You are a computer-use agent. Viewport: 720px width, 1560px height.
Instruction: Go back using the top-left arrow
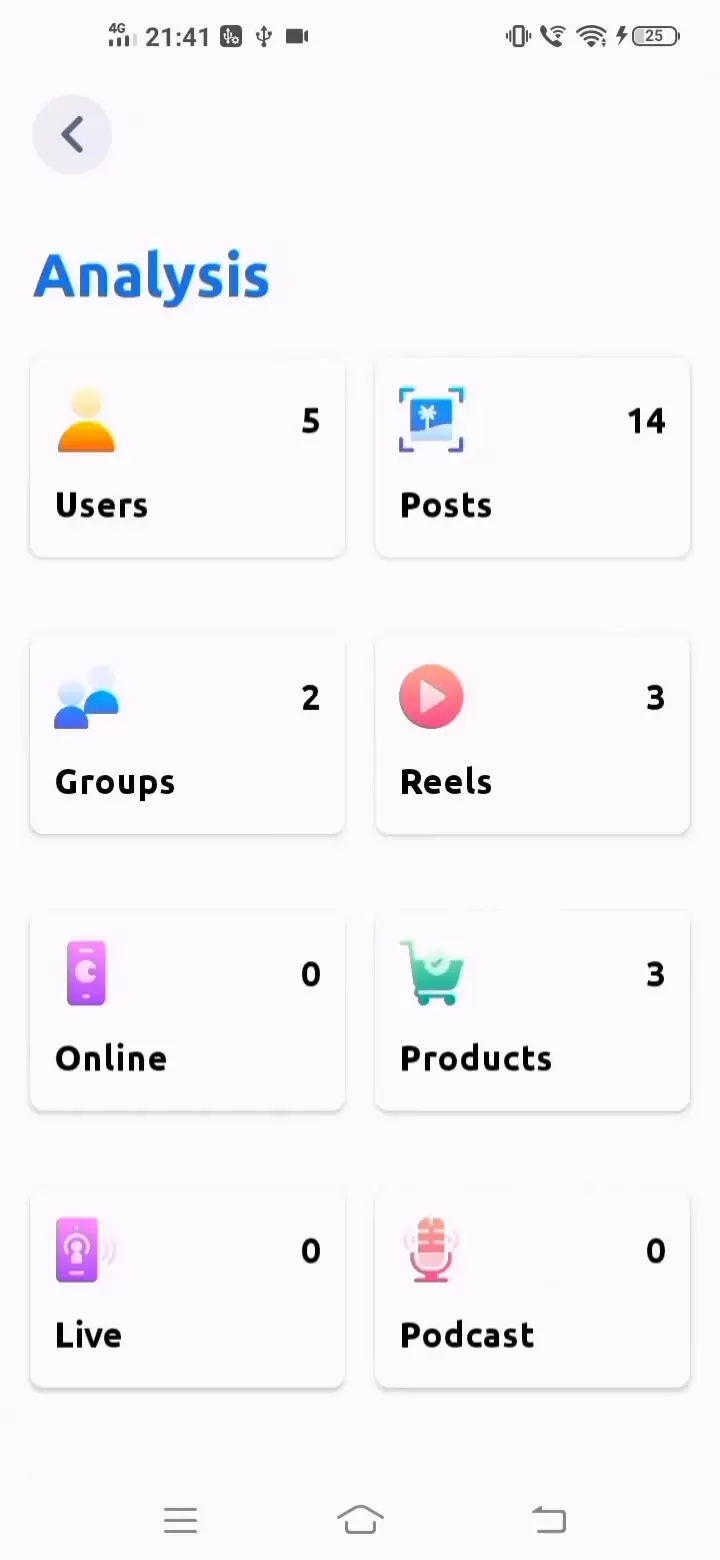click(x=72, y=135)
